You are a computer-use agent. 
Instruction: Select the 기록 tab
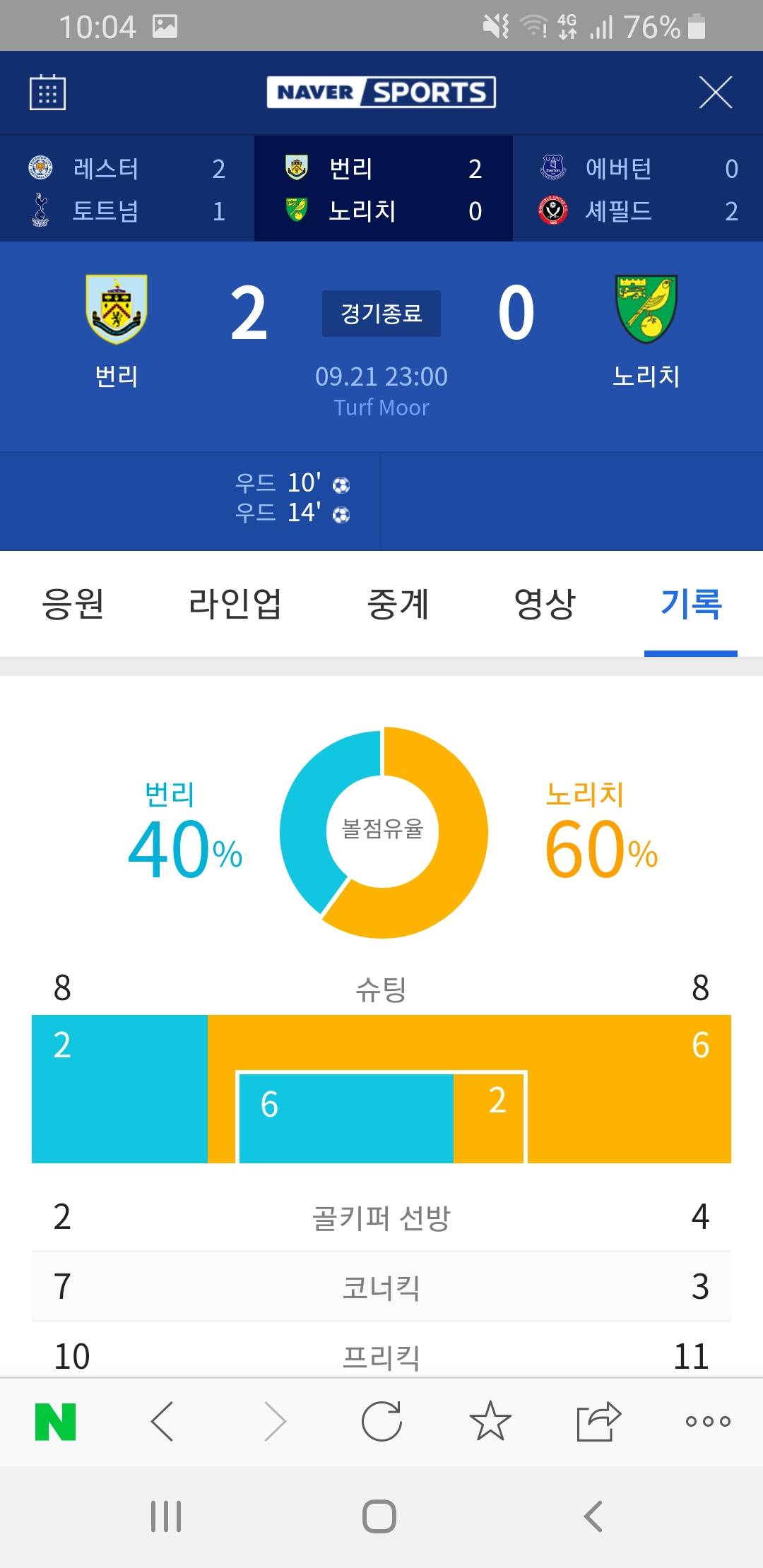(690, 605)
